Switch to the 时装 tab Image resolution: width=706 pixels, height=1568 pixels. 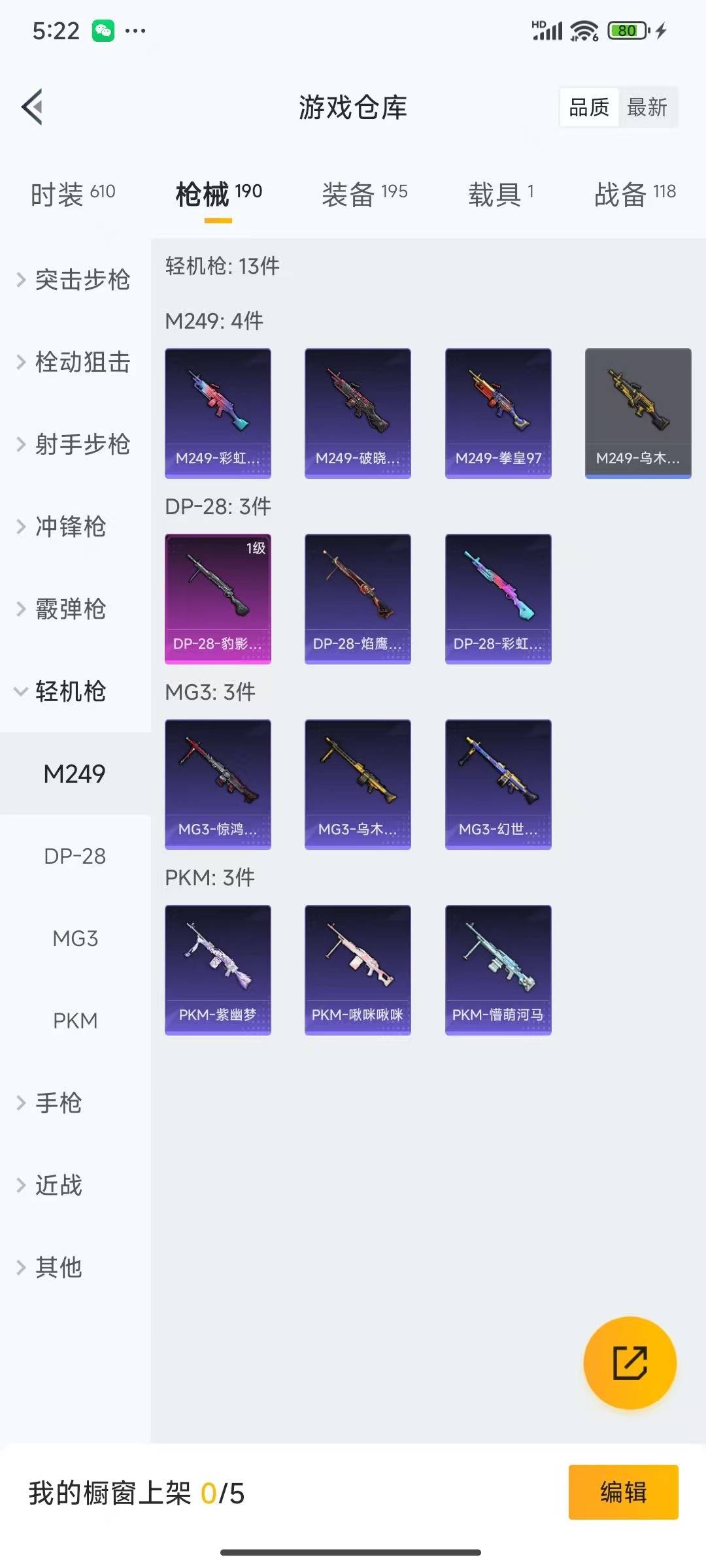point(73,194)
